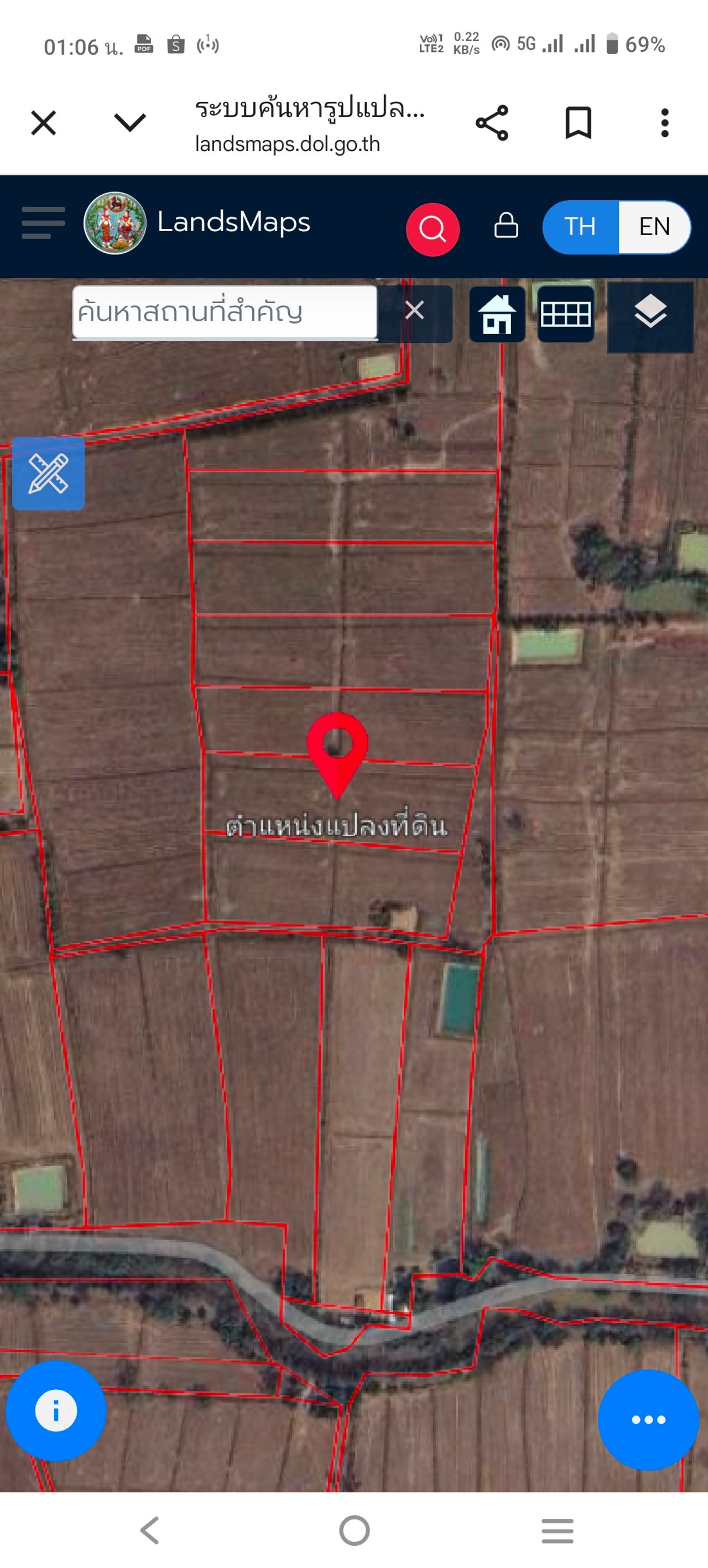Open the blue three-dots more button
The image size is (708, 1568).
point(648,1420)
